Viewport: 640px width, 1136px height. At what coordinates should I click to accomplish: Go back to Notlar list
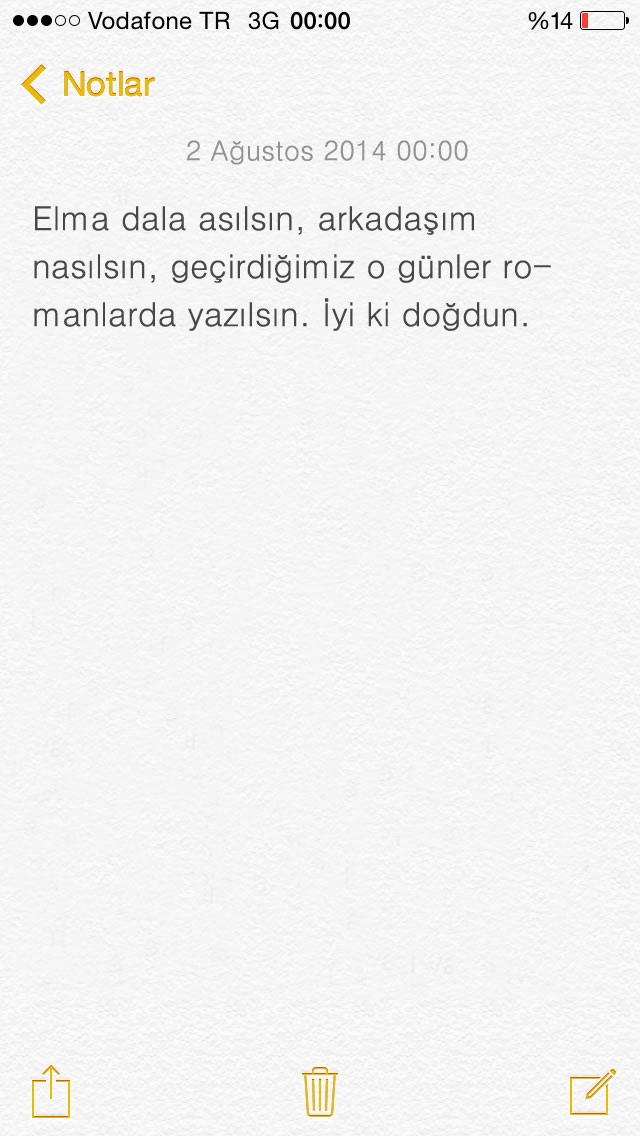coord(88,84)
